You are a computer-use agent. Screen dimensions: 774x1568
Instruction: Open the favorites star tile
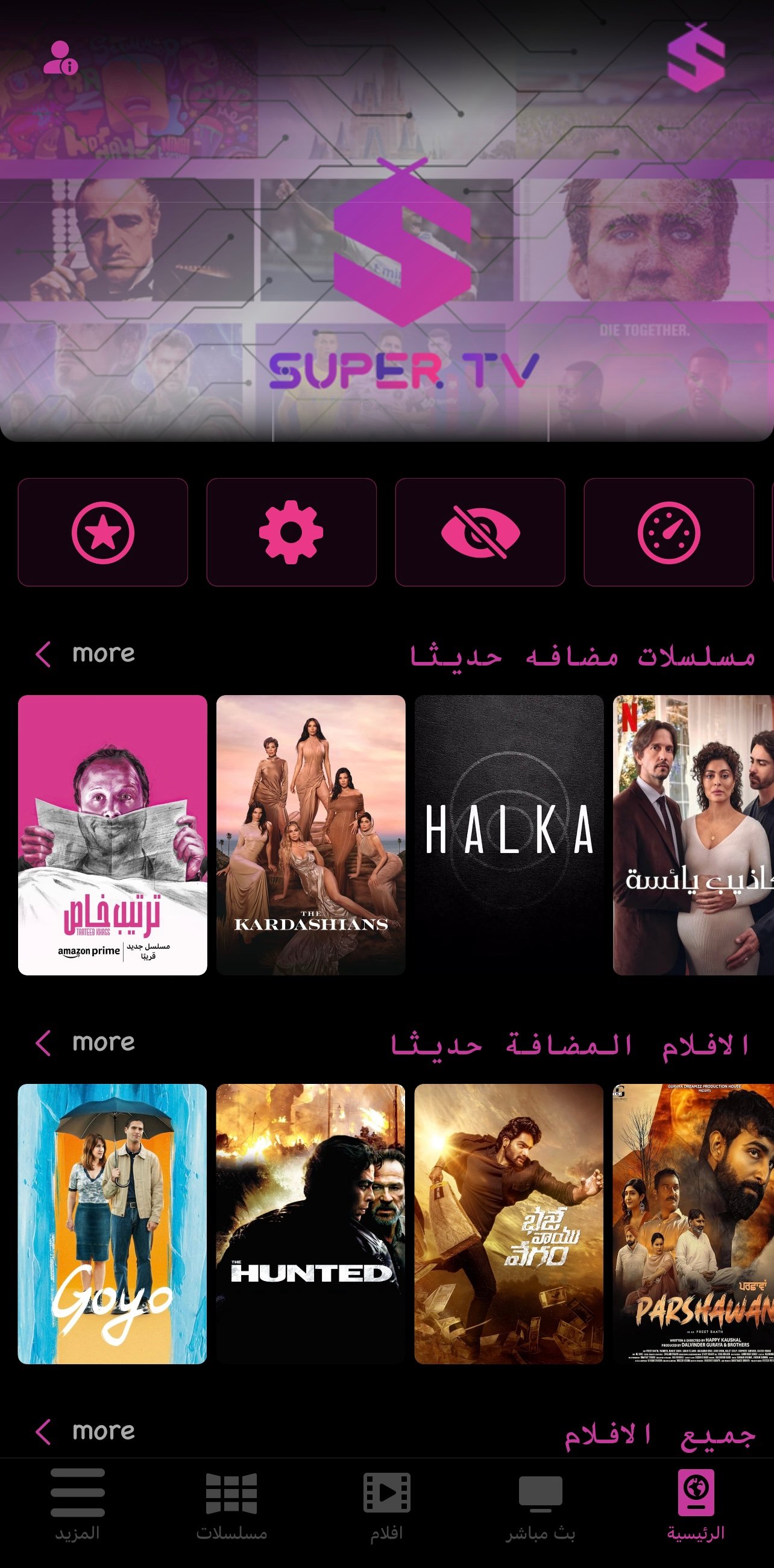(103, 532)
